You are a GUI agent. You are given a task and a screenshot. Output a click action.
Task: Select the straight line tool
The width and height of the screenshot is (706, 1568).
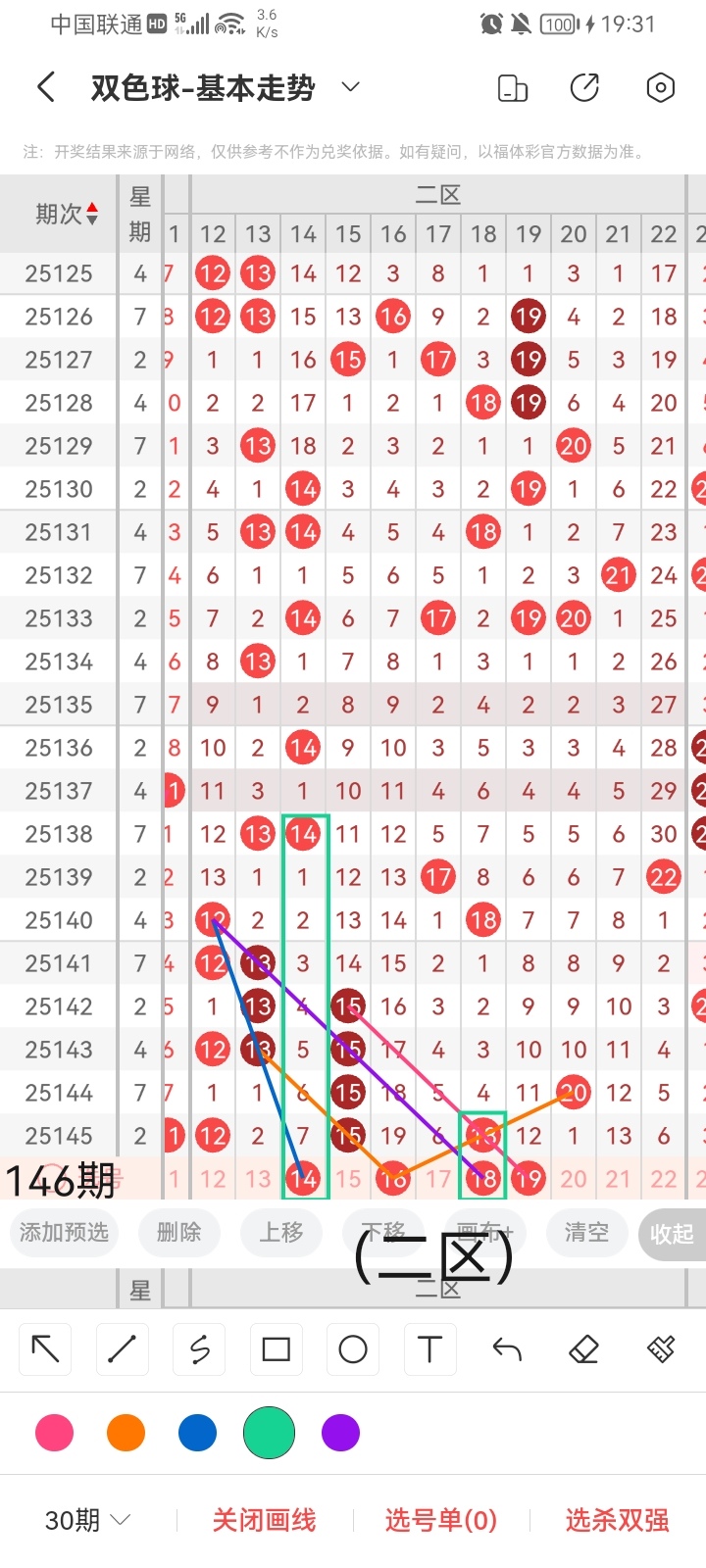(122, 1349)
